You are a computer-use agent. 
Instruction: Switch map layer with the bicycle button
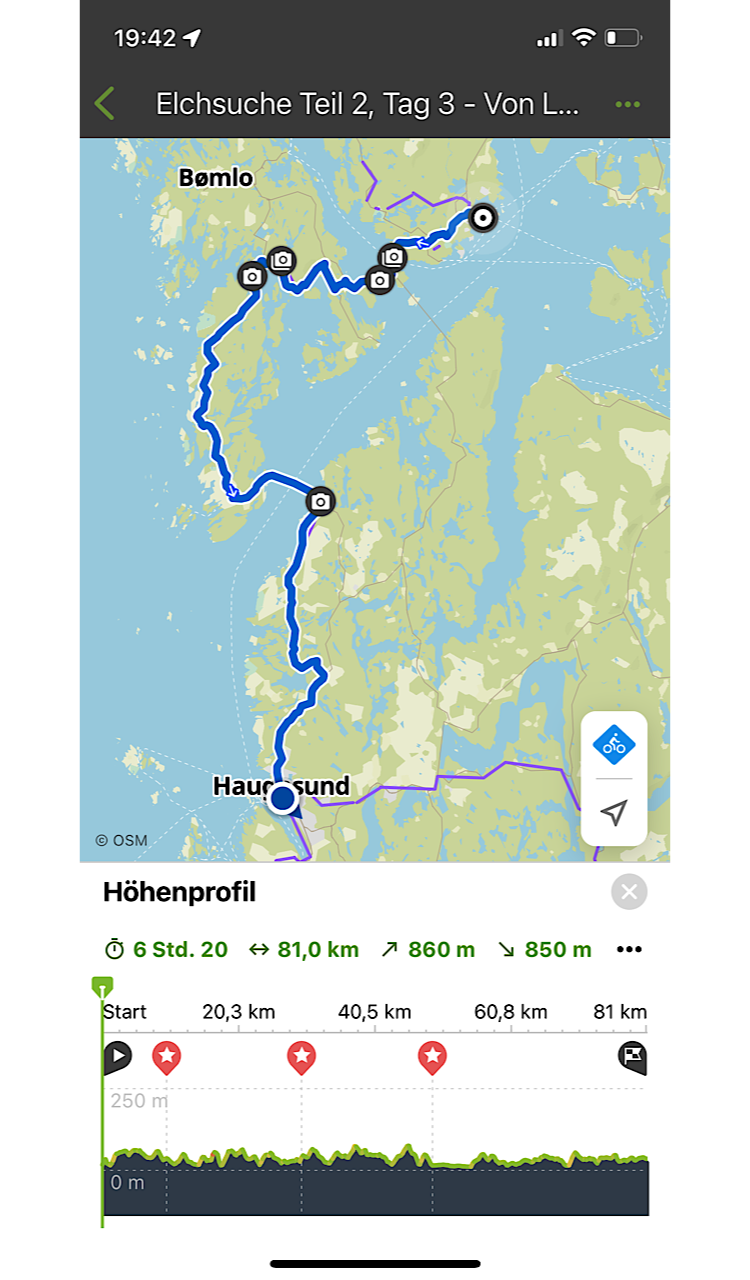click(x=614, y=745)
